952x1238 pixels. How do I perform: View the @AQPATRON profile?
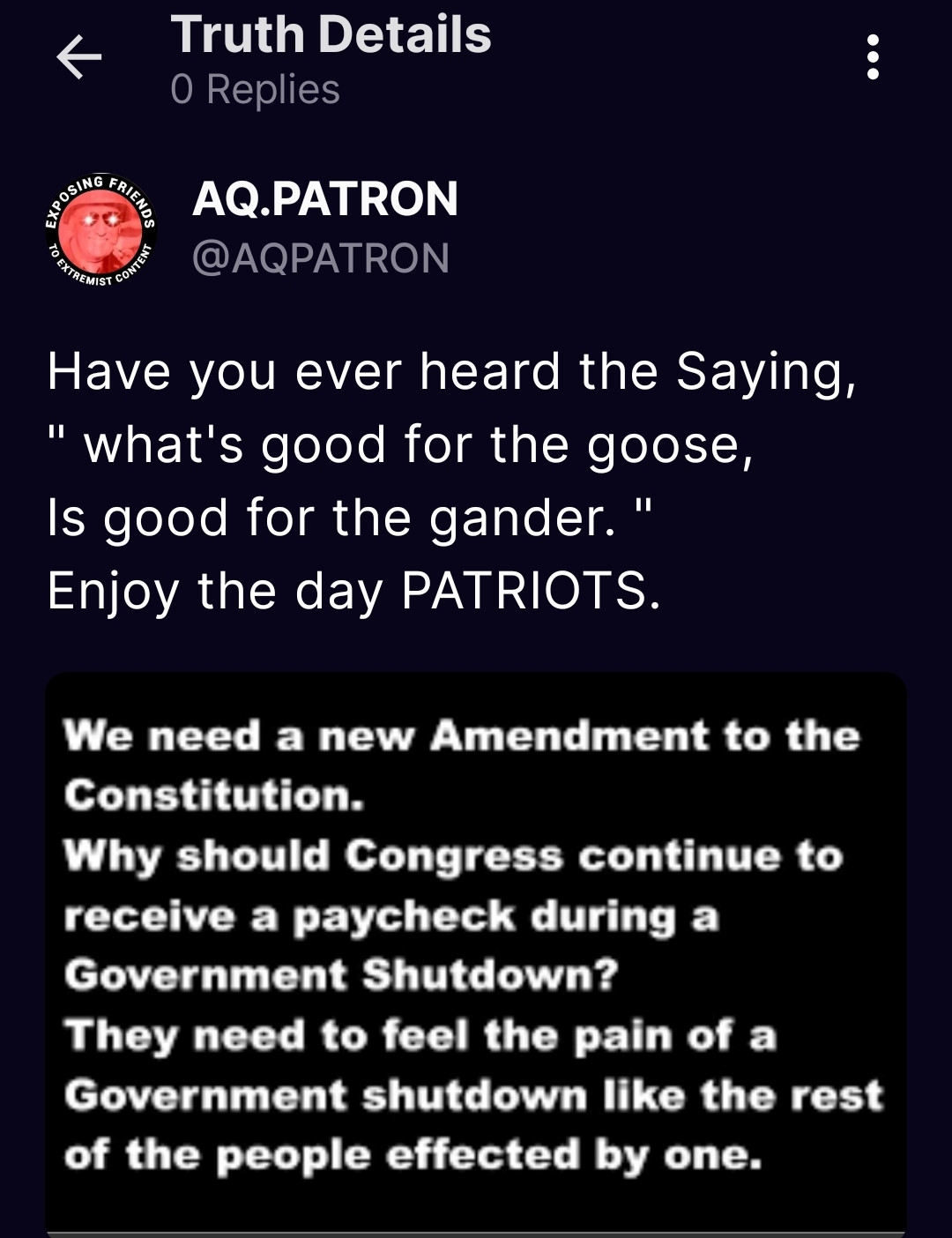321,258
